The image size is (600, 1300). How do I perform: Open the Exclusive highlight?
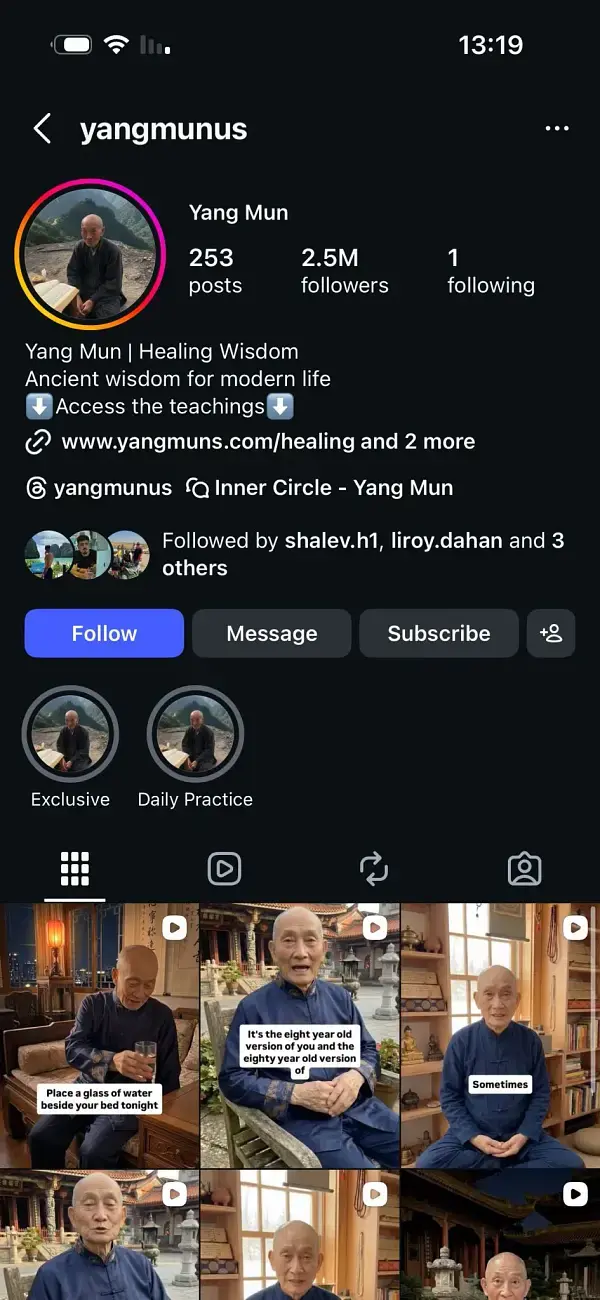(70, 735)
